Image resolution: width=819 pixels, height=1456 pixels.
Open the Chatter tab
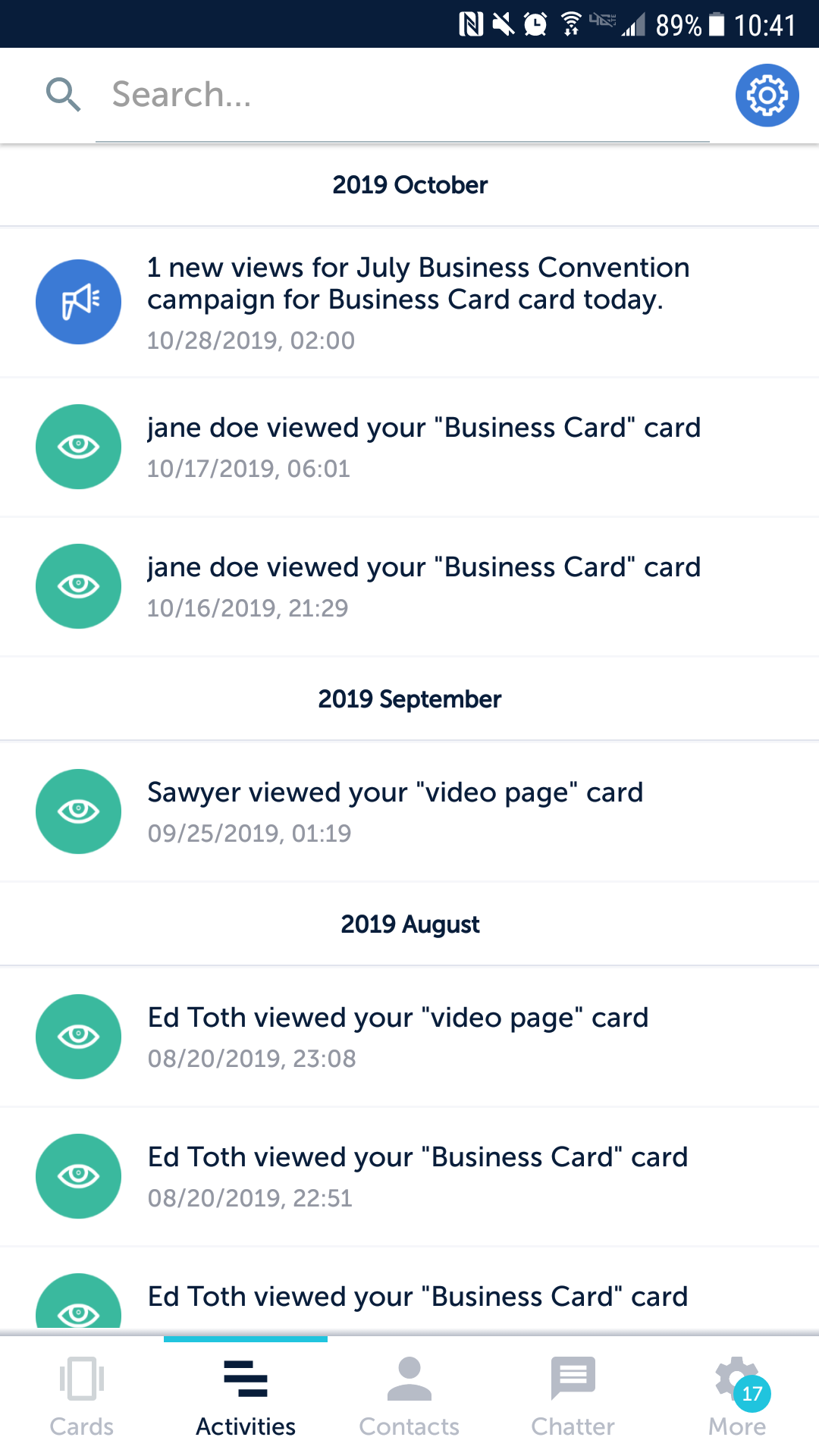[573, 1397]
